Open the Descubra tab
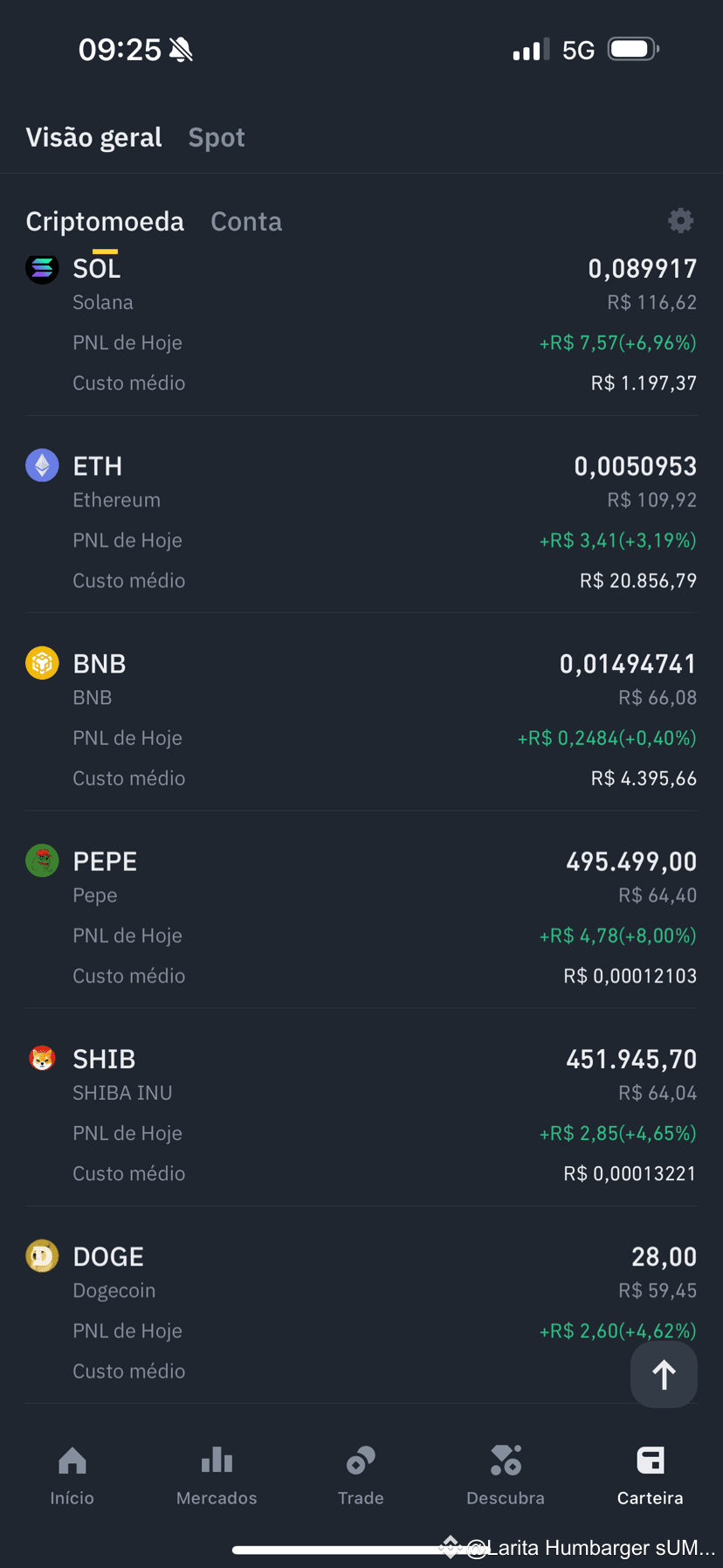This screenshot has width=723, height=1568. coord(506,1475)
